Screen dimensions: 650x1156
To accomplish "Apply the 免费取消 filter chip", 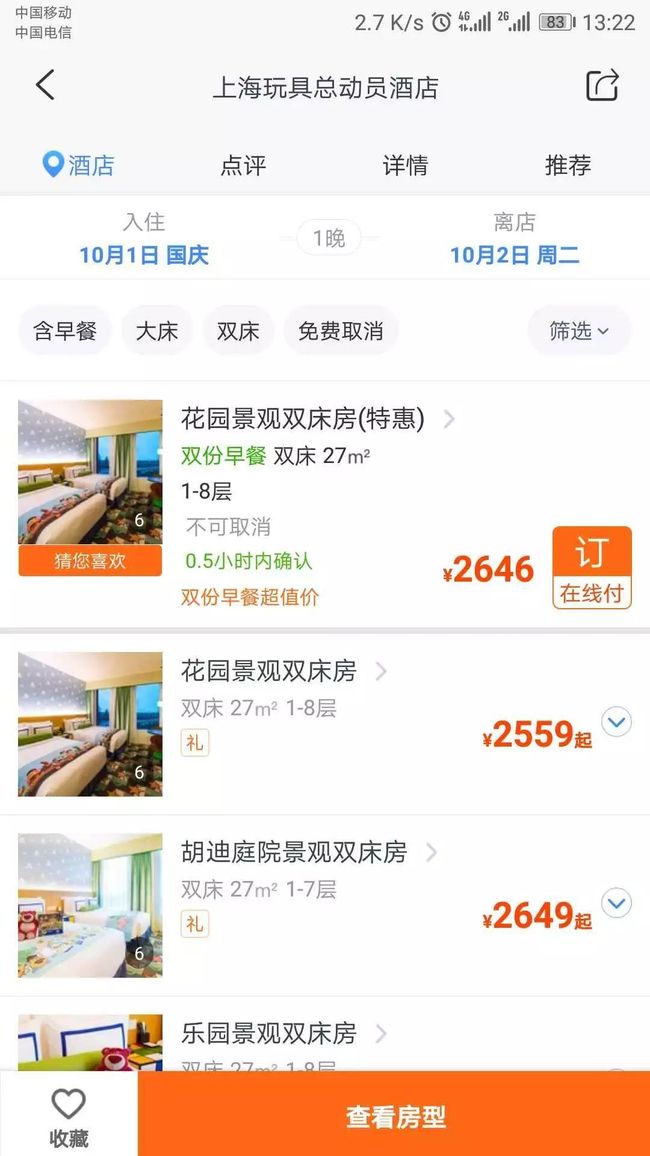I will click(340, 331).
